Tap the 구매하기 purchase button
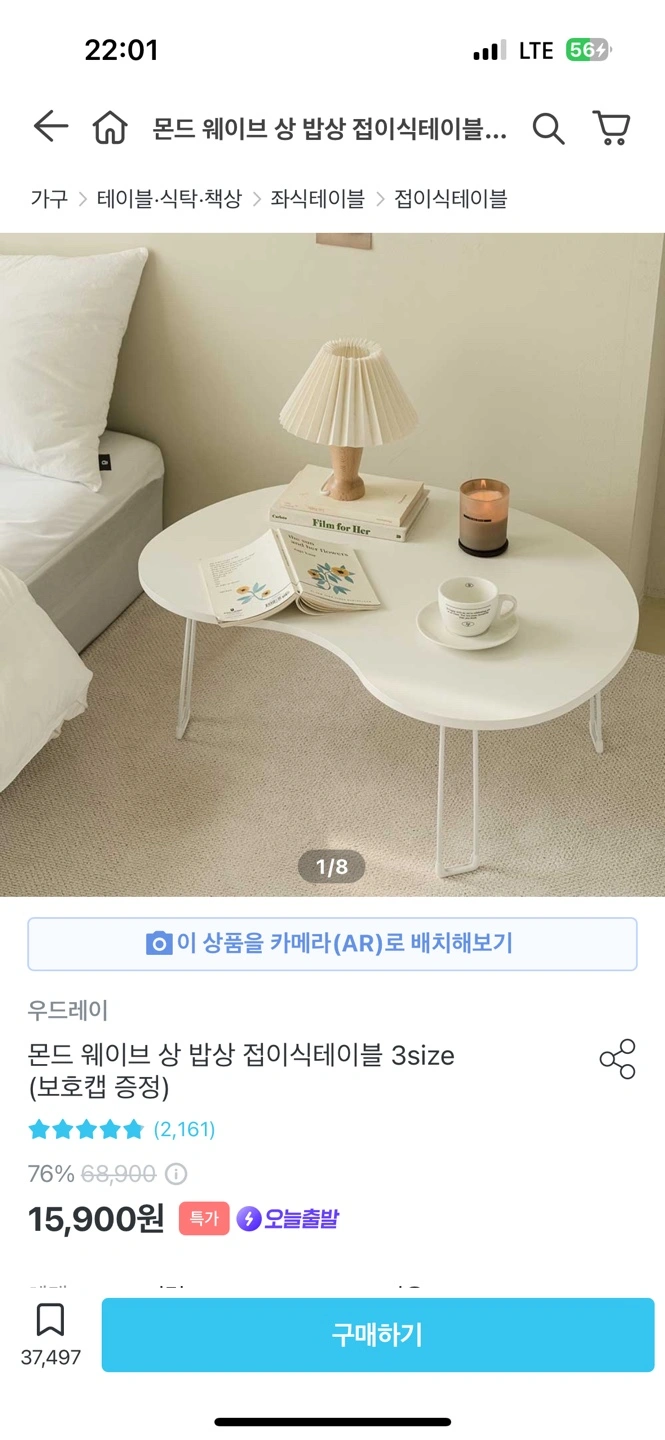This screenshot has width=665, height=1440. (378, 1335)
